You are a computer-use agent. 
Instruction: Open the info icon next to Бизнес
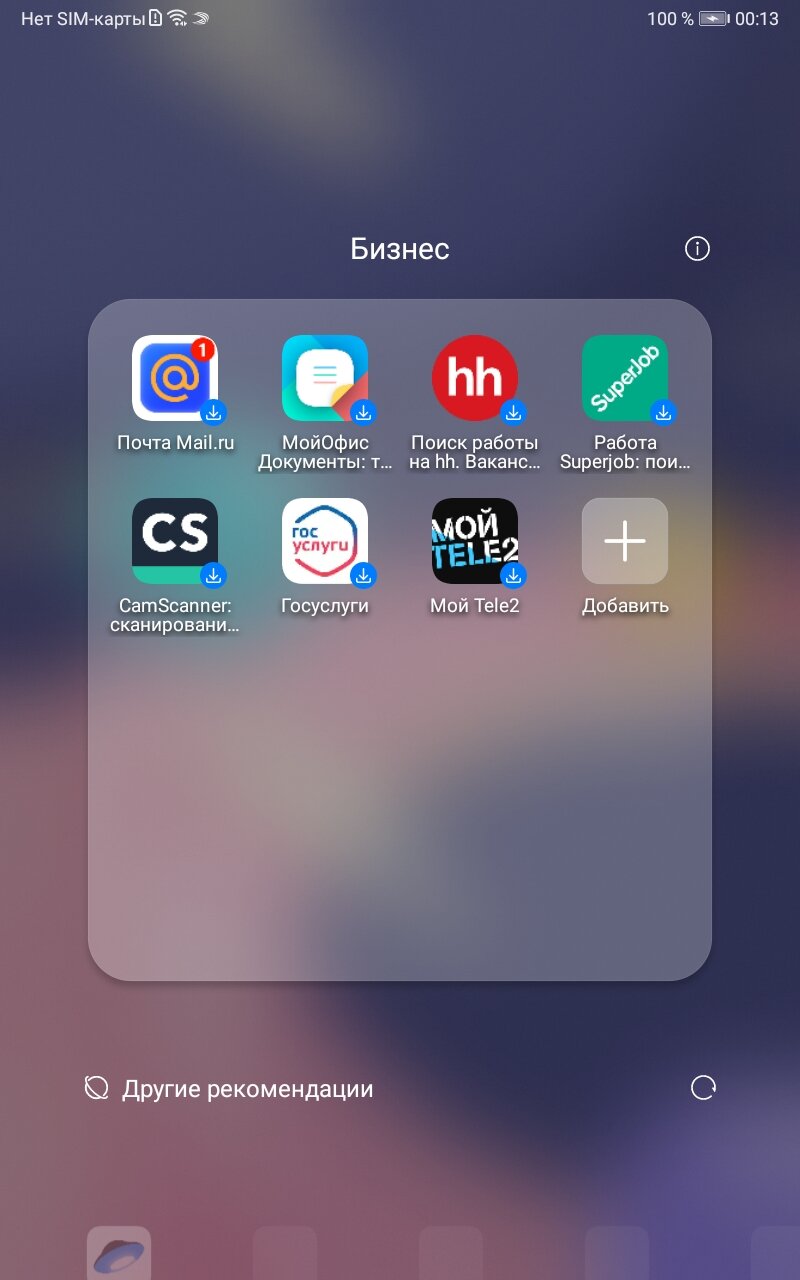[x=697, y=248]
